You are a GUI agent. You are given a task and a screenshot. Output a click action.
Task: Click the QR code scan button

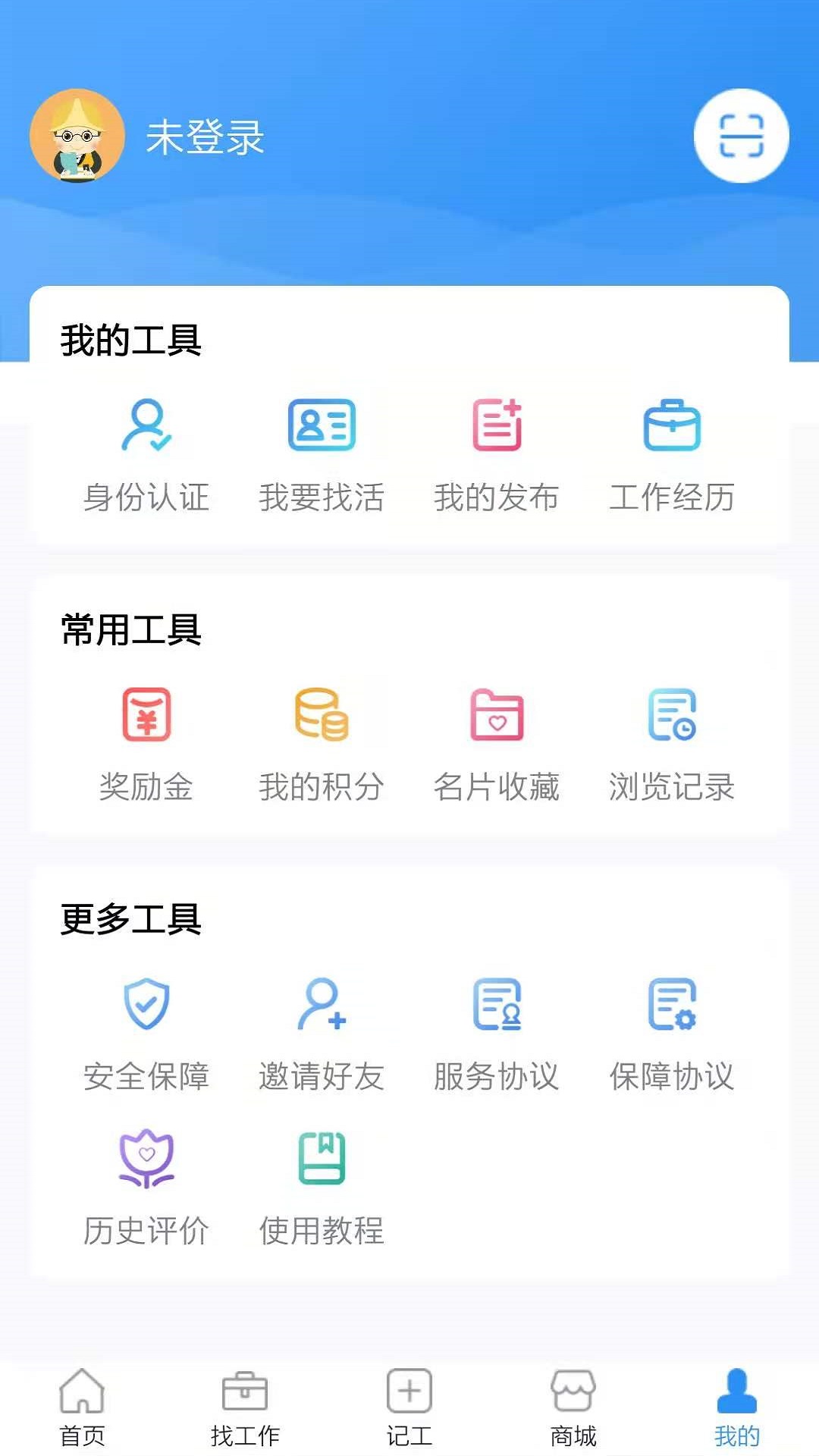(x=741, y=135)
